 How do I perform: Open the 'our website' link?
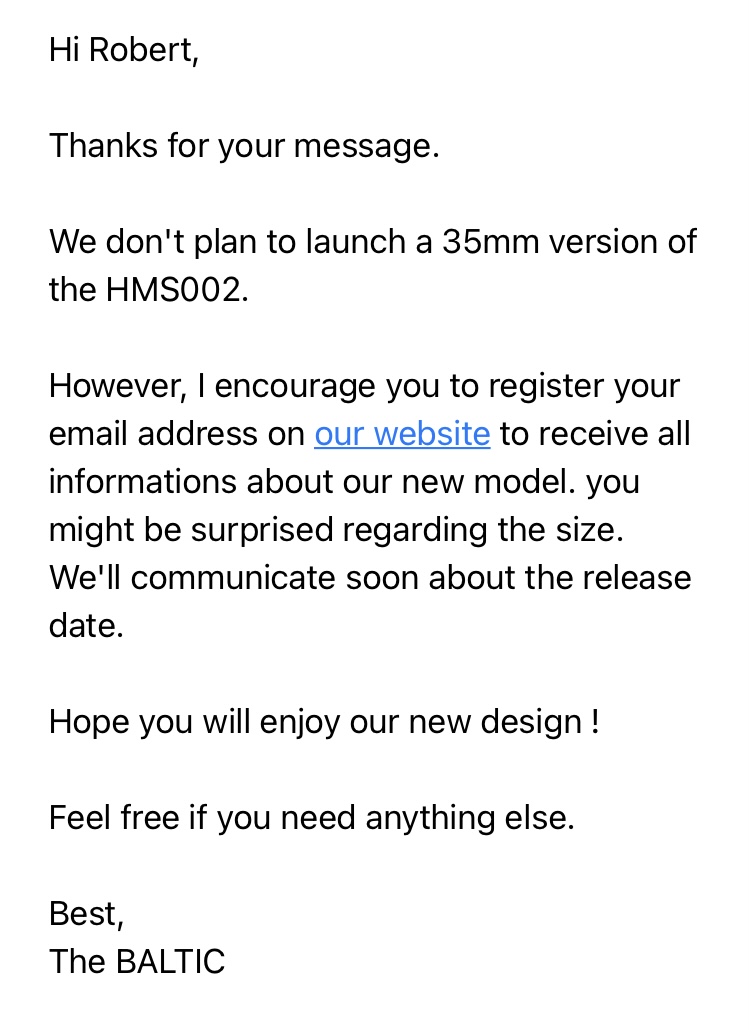pos(402,434)
